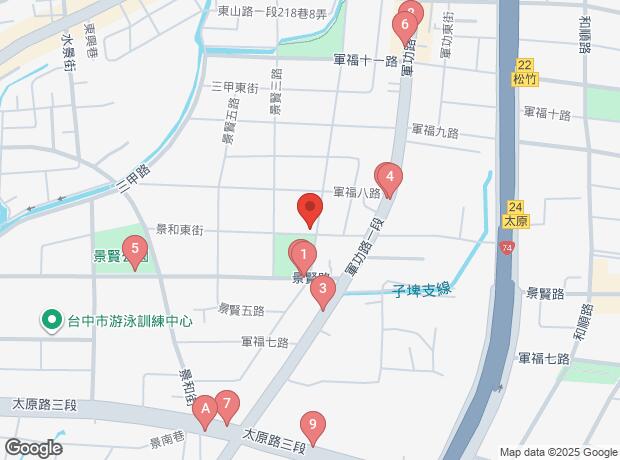Screen dimensions: 620x460
Task: Tap map marker number 6
Action: (x=404, y=25)
